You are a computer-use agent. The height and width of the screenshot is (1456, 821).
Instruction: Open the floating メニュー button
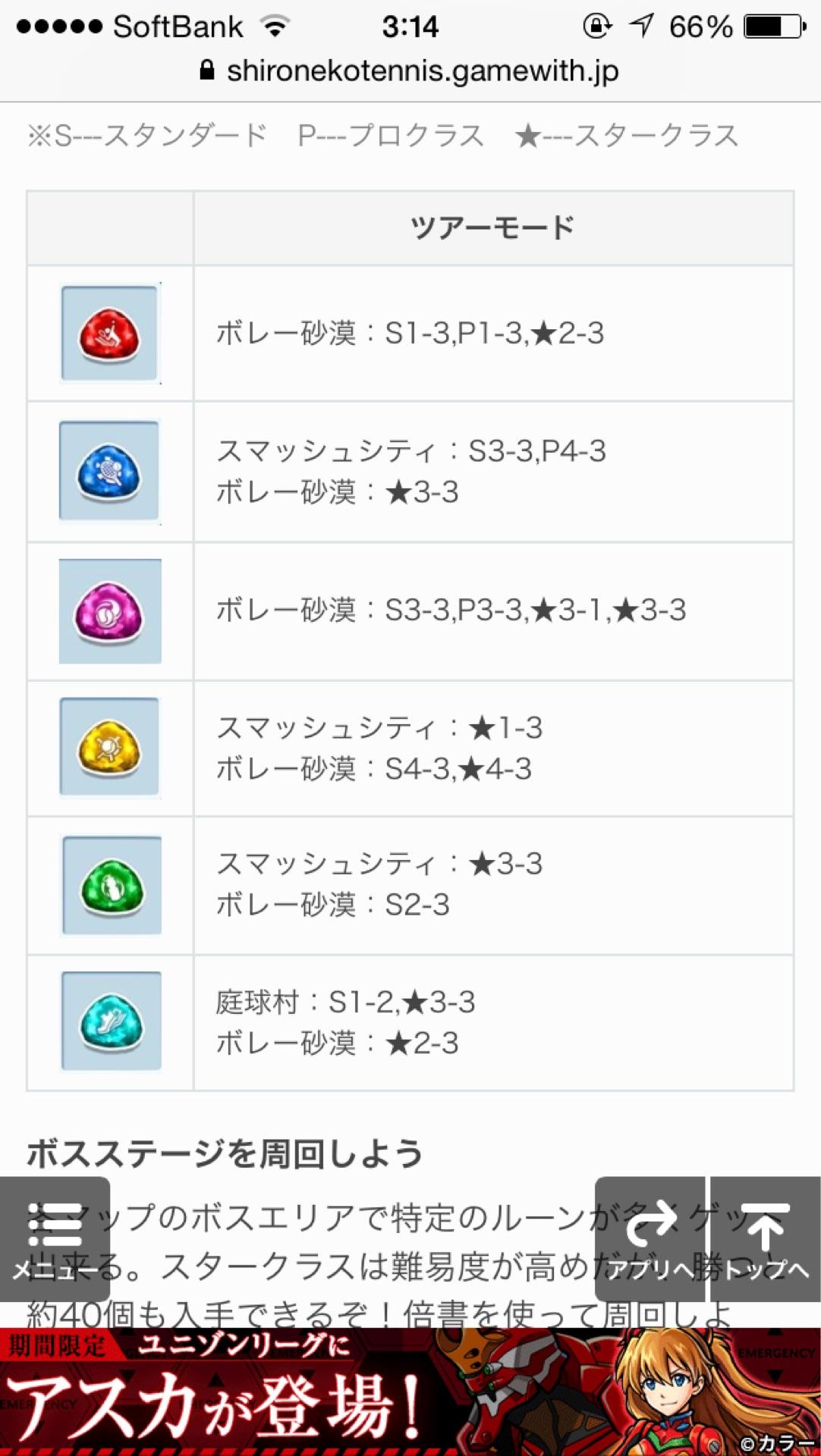55,1239
